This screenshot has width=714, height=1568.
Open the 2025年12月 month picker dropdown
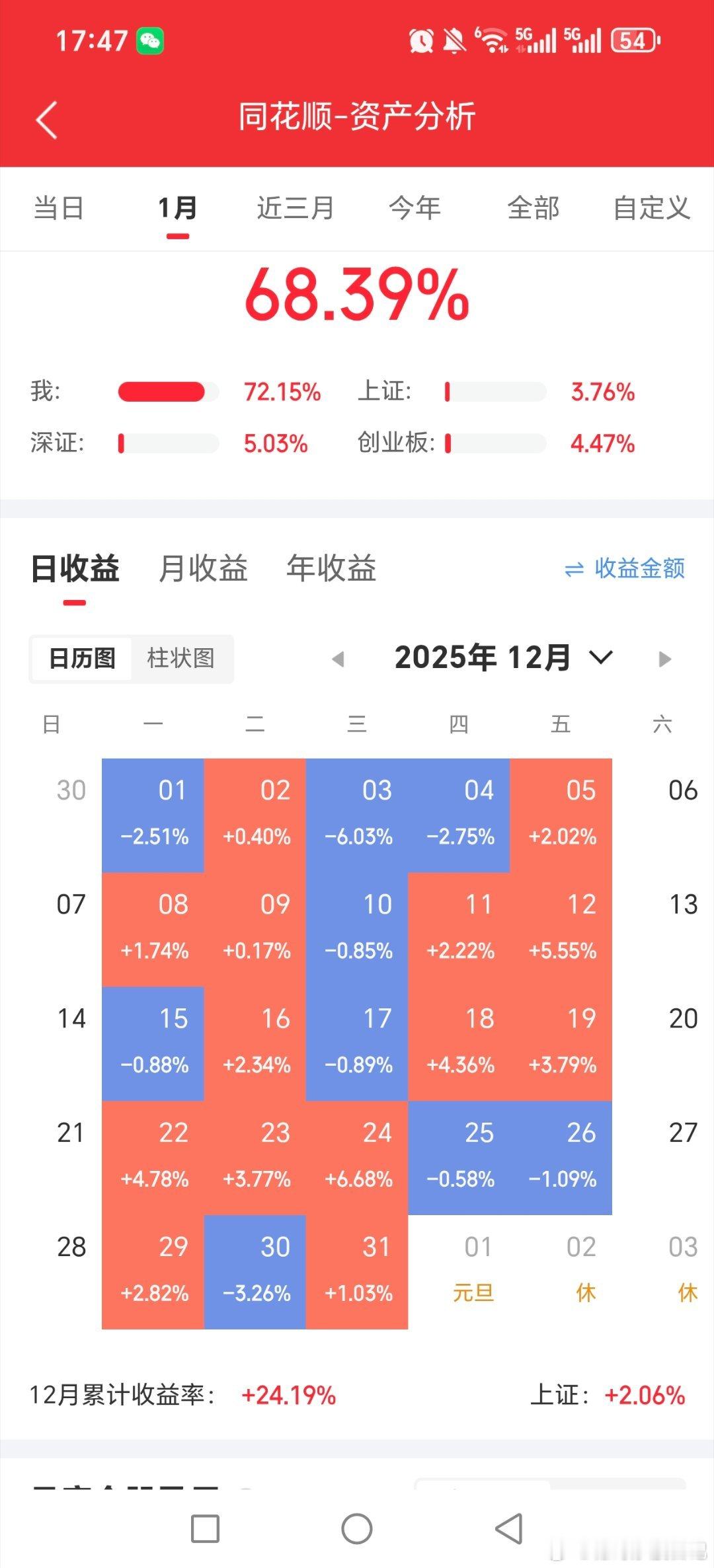481,658
